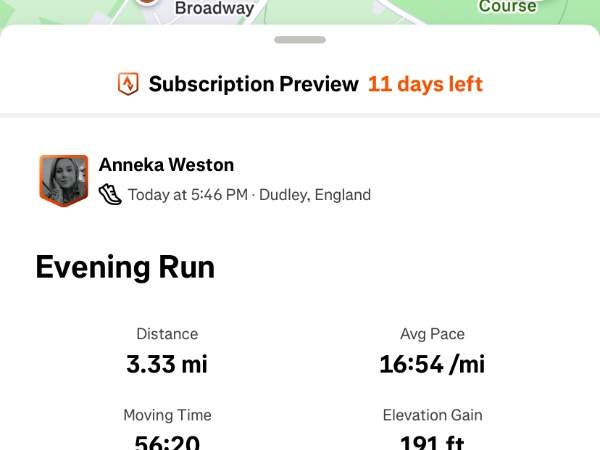Open the Subscription Preview banner
This screenshot has width=600, height=450.
(300, 84)
